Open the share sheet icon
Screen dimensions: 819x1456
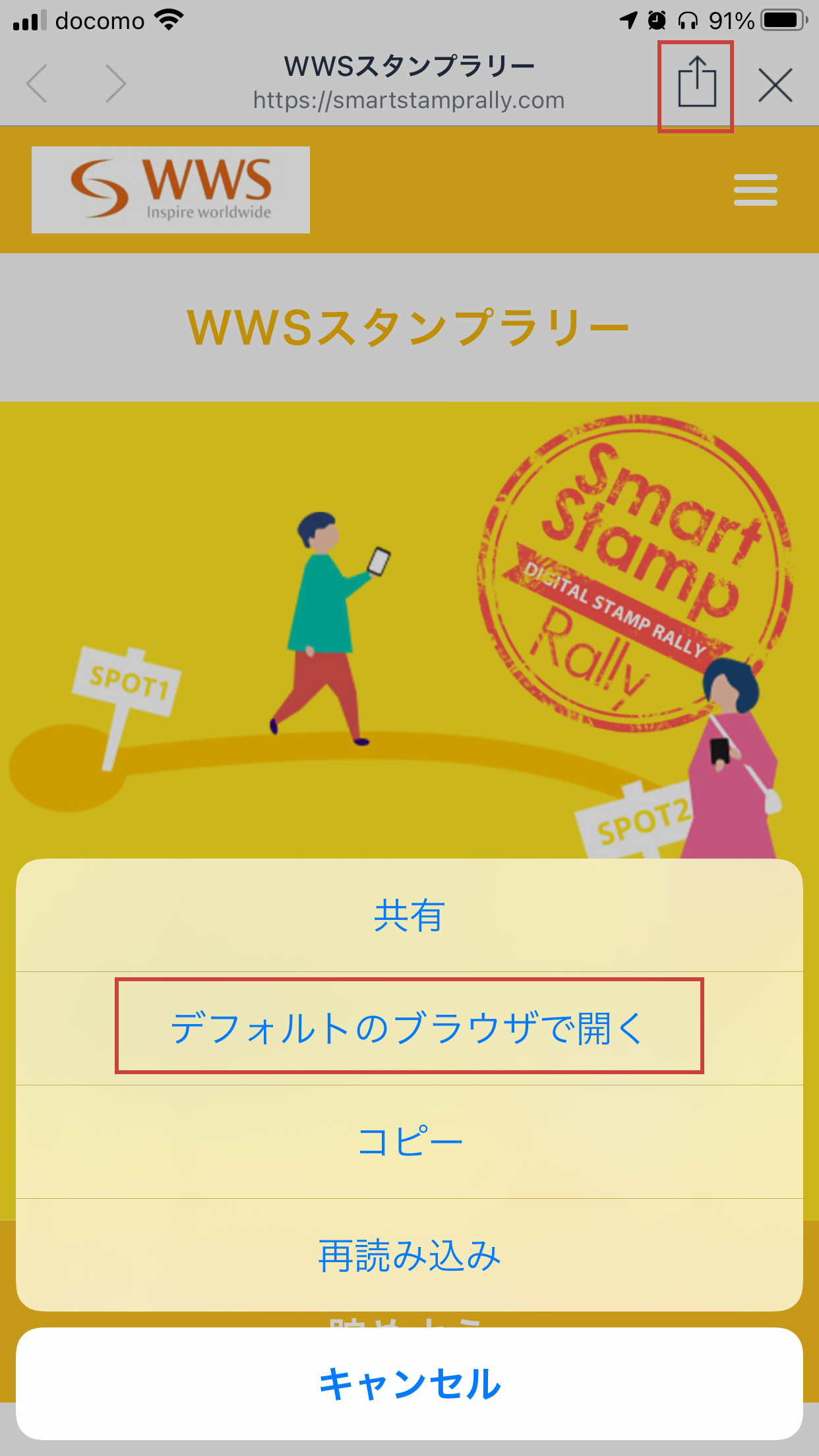click(696, 82)
